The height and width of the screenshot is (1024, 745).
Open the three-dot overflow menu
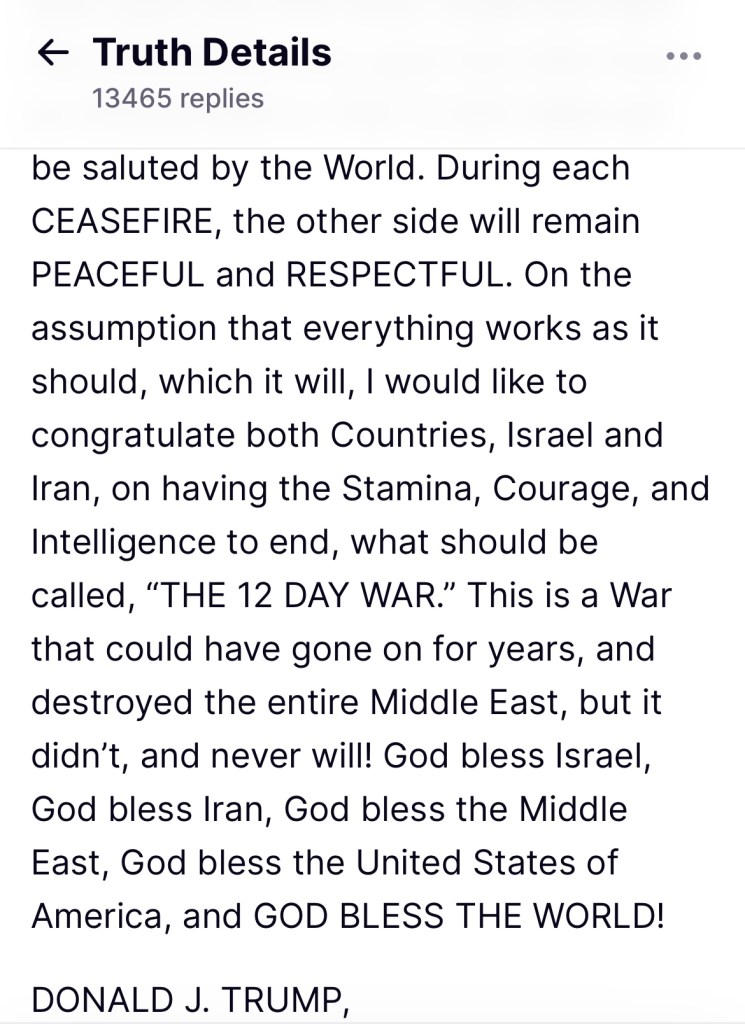click(x=683, y=56)
